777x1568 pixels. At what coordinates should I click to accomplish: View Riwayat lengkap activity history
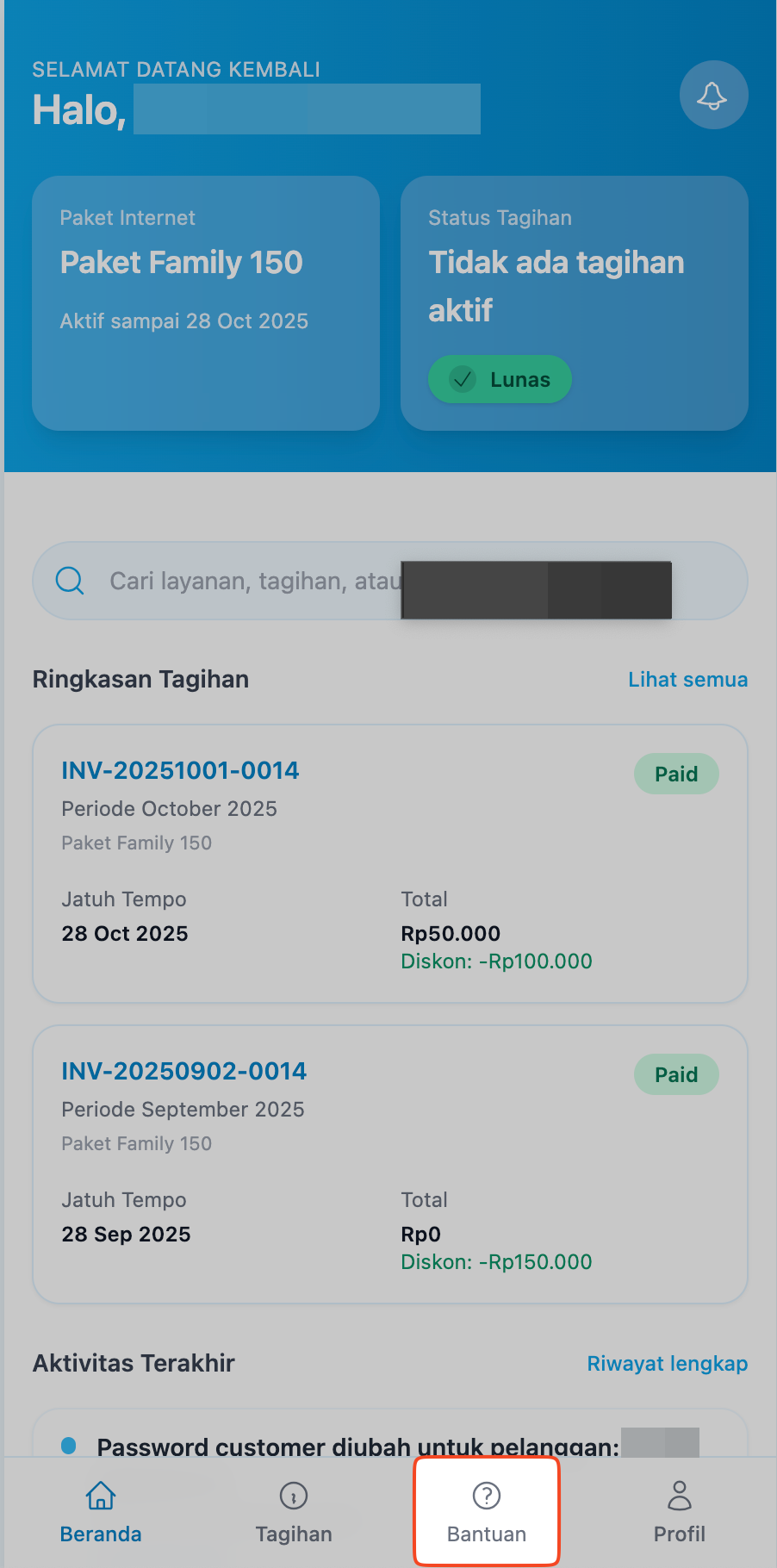pyautogui.click(x=667, y=1364)
